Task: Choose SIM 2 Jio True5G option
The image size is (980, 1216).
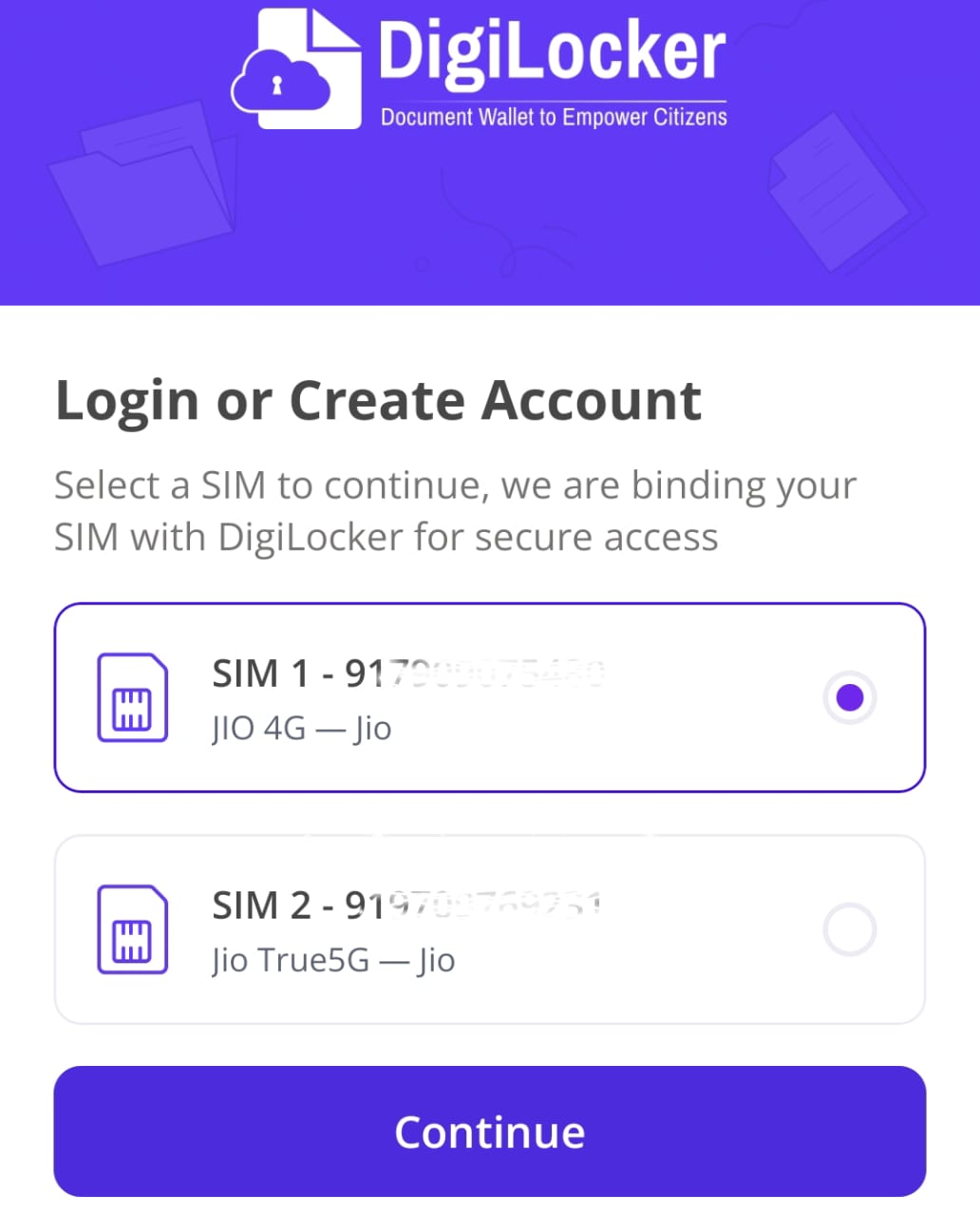Action: point(489,929)
